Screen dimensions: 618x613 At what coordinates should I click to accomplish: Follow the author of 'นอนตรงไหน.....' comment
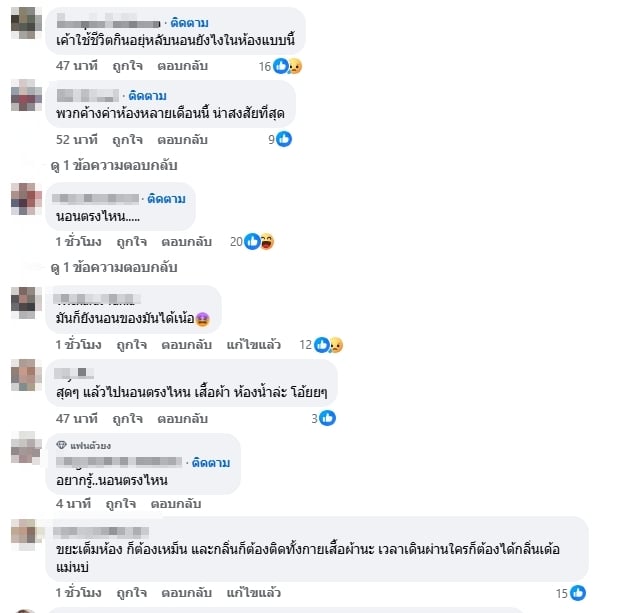(x=166, y=198)
